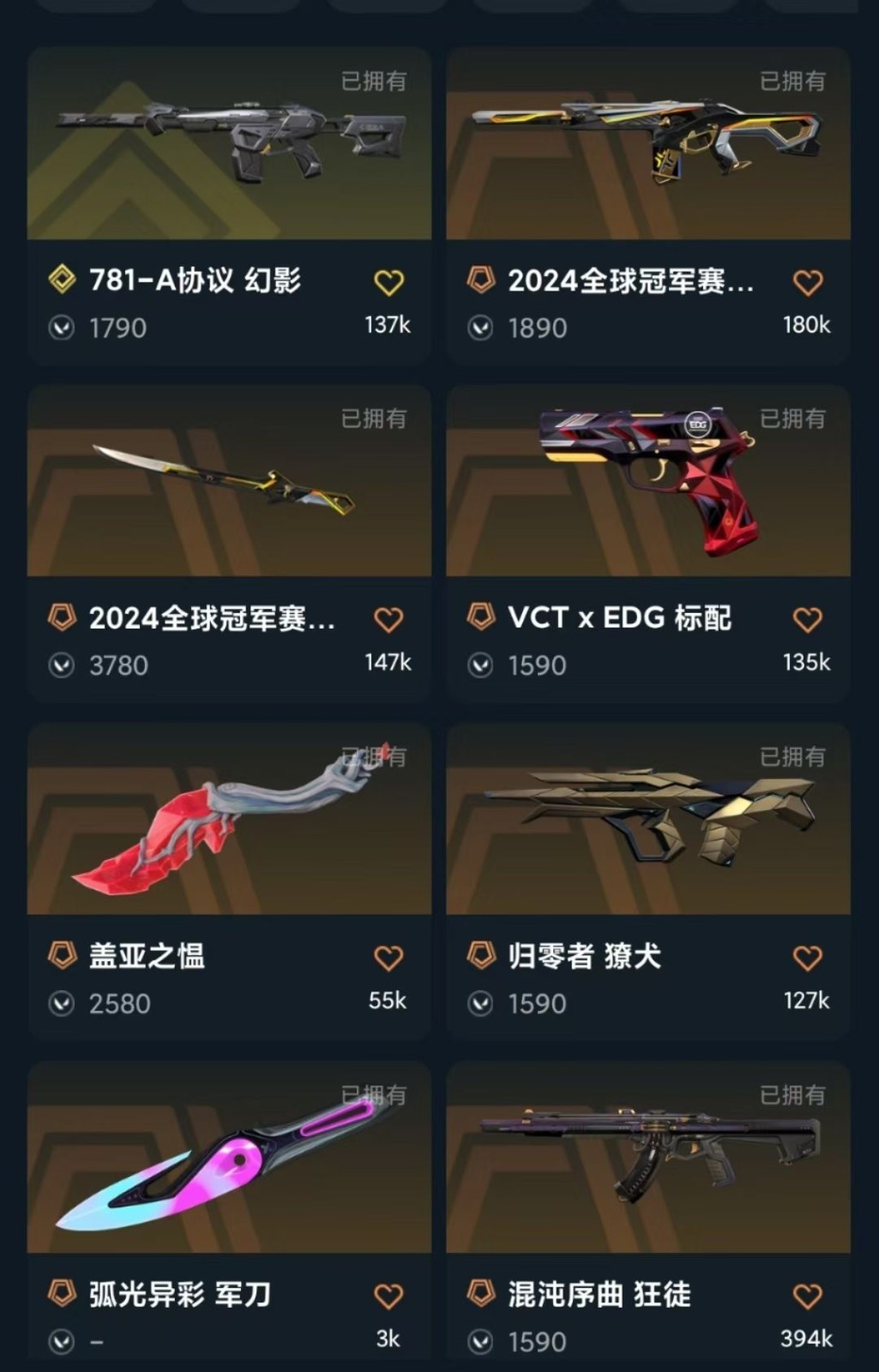The height and width of the screenshot is (1372, 879).
Task: Open the 归零者 獠犬 skin card
Action: (x=648, y=820)
